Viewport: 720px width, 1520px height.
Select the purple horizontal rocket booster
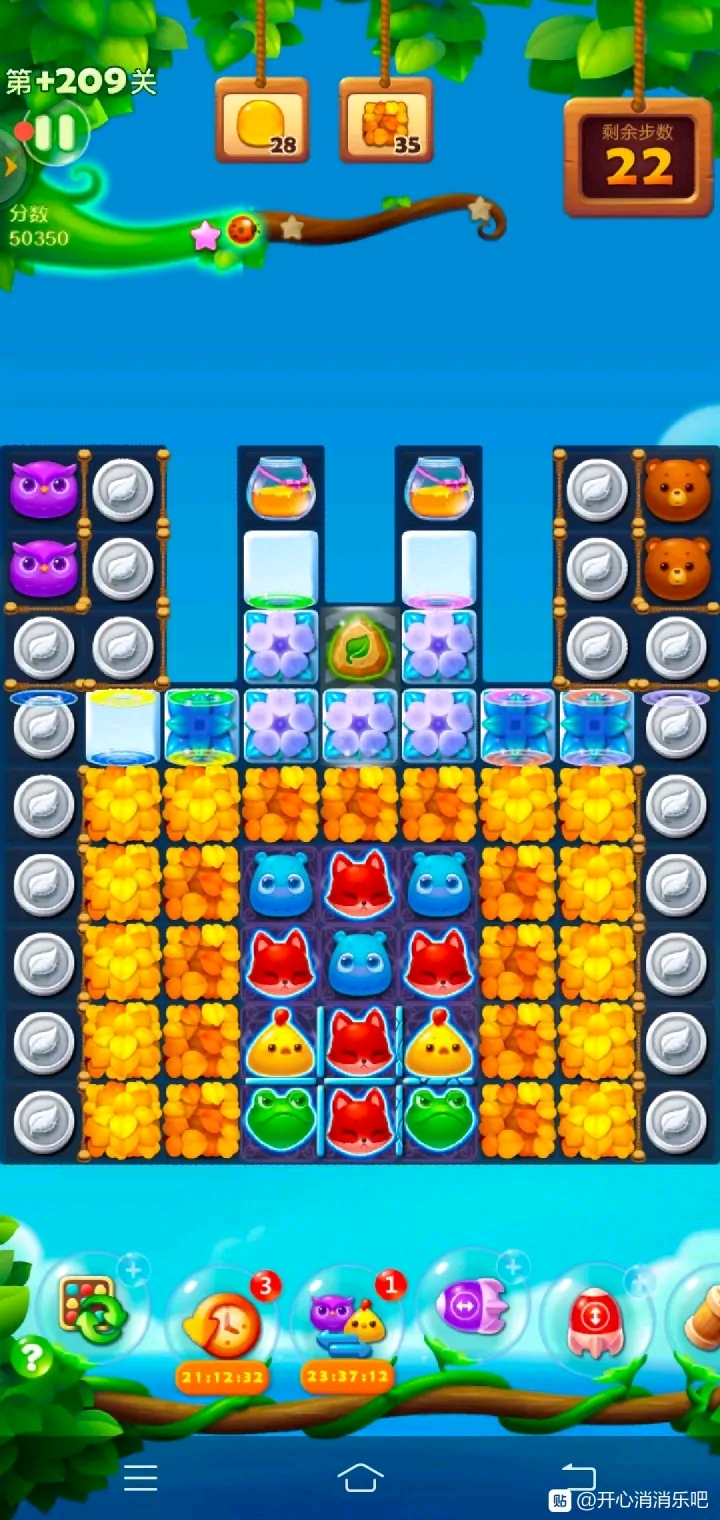click(473, 1304)
